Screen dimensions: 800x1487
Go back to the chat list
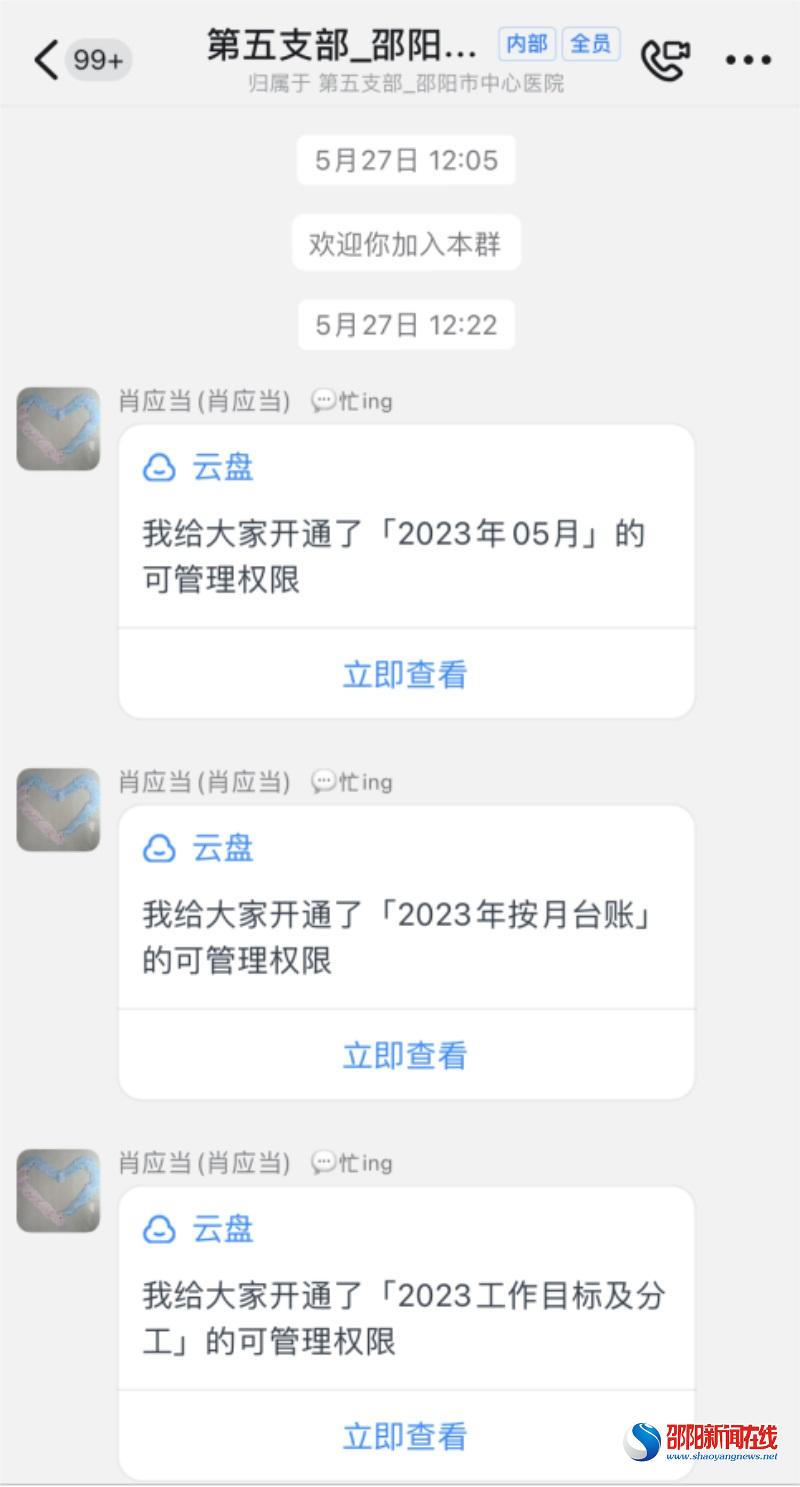click(46, 60)
